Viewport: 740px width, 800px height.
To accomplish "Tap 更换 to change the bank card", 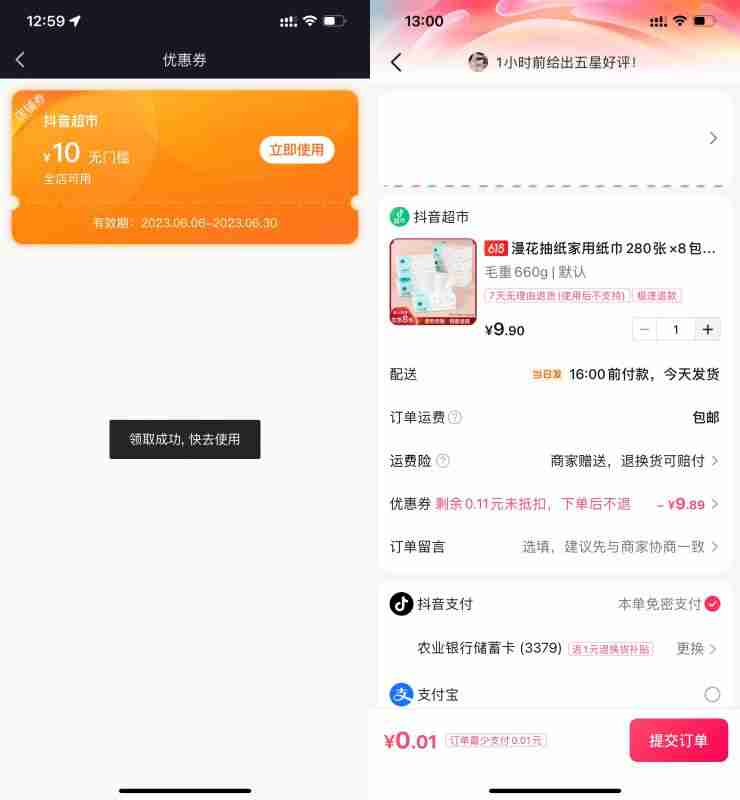I will point(696,648).
